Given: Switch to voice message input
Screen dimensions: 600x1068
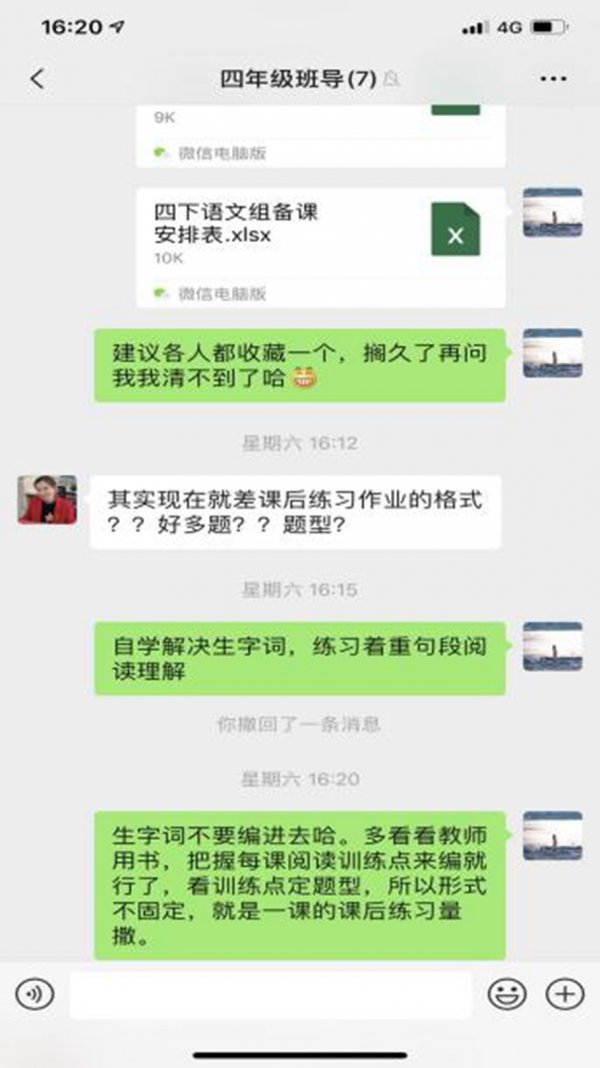Looking at the screenshot, I should [35, 994].
